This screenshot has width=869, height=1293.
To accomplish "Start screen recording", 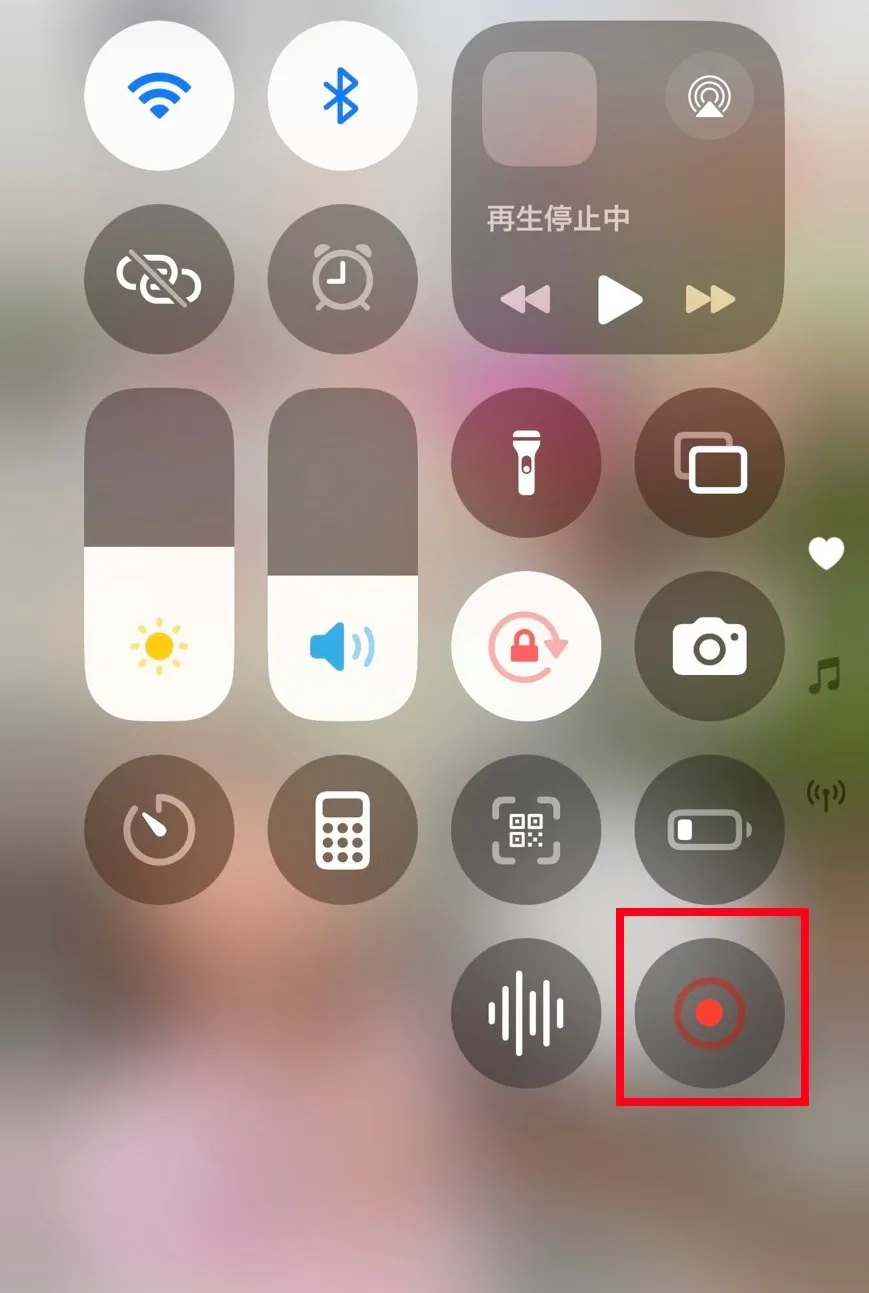I will click(709, 1013).
